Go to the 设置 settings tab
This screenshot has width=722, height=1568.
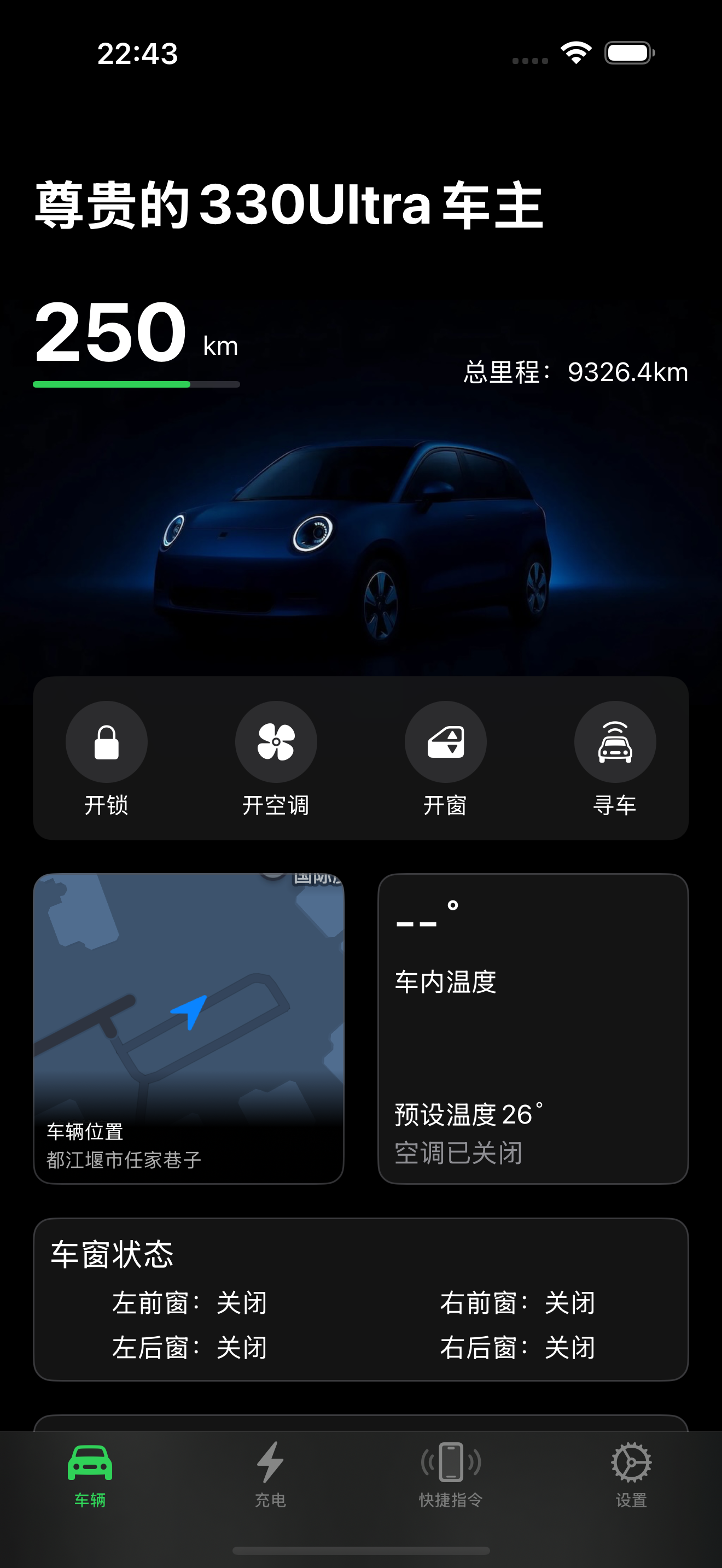[x=631, y=1473]
